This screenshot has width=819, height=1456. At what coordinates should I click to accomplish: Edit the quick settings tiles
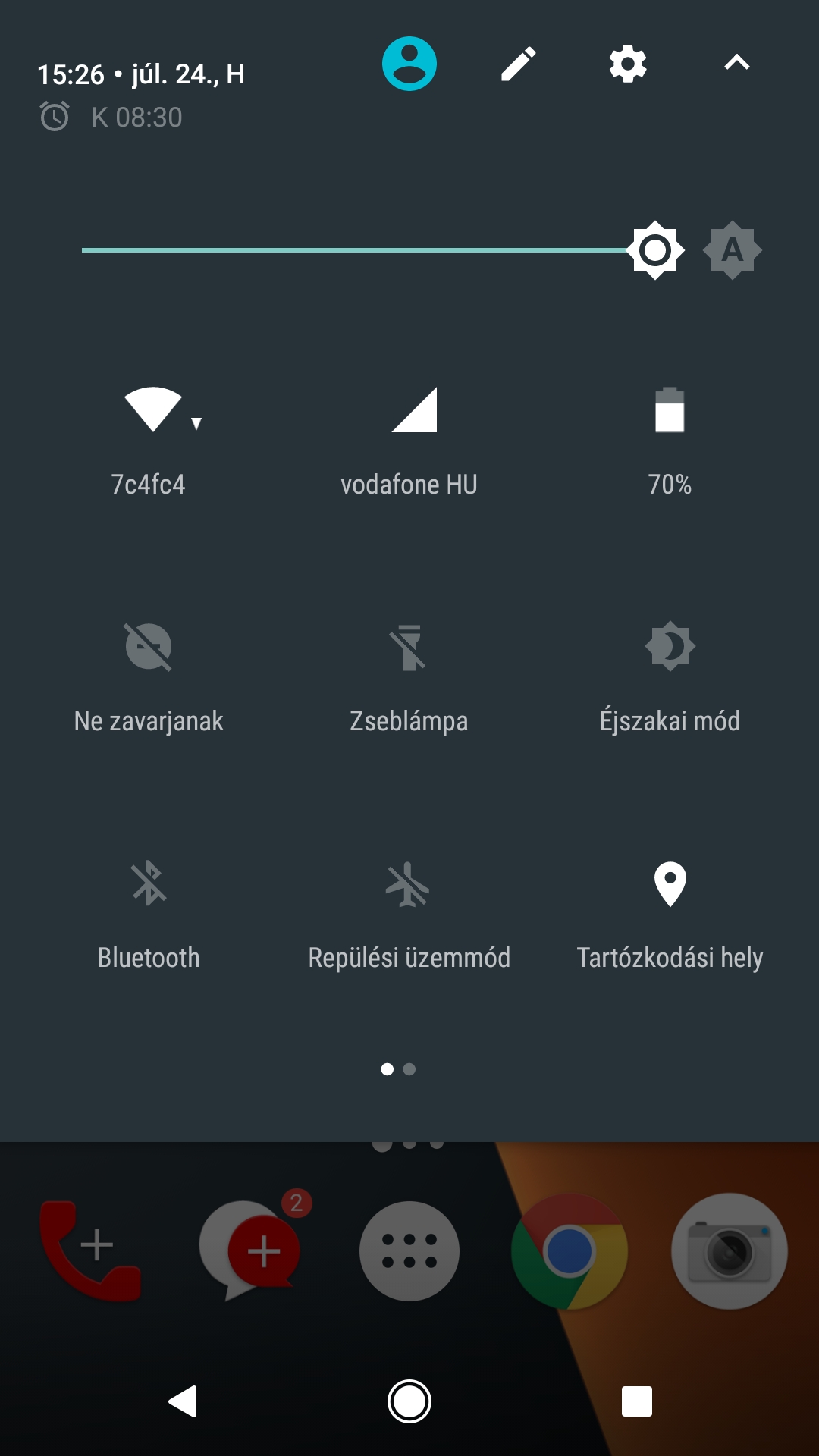519,64
